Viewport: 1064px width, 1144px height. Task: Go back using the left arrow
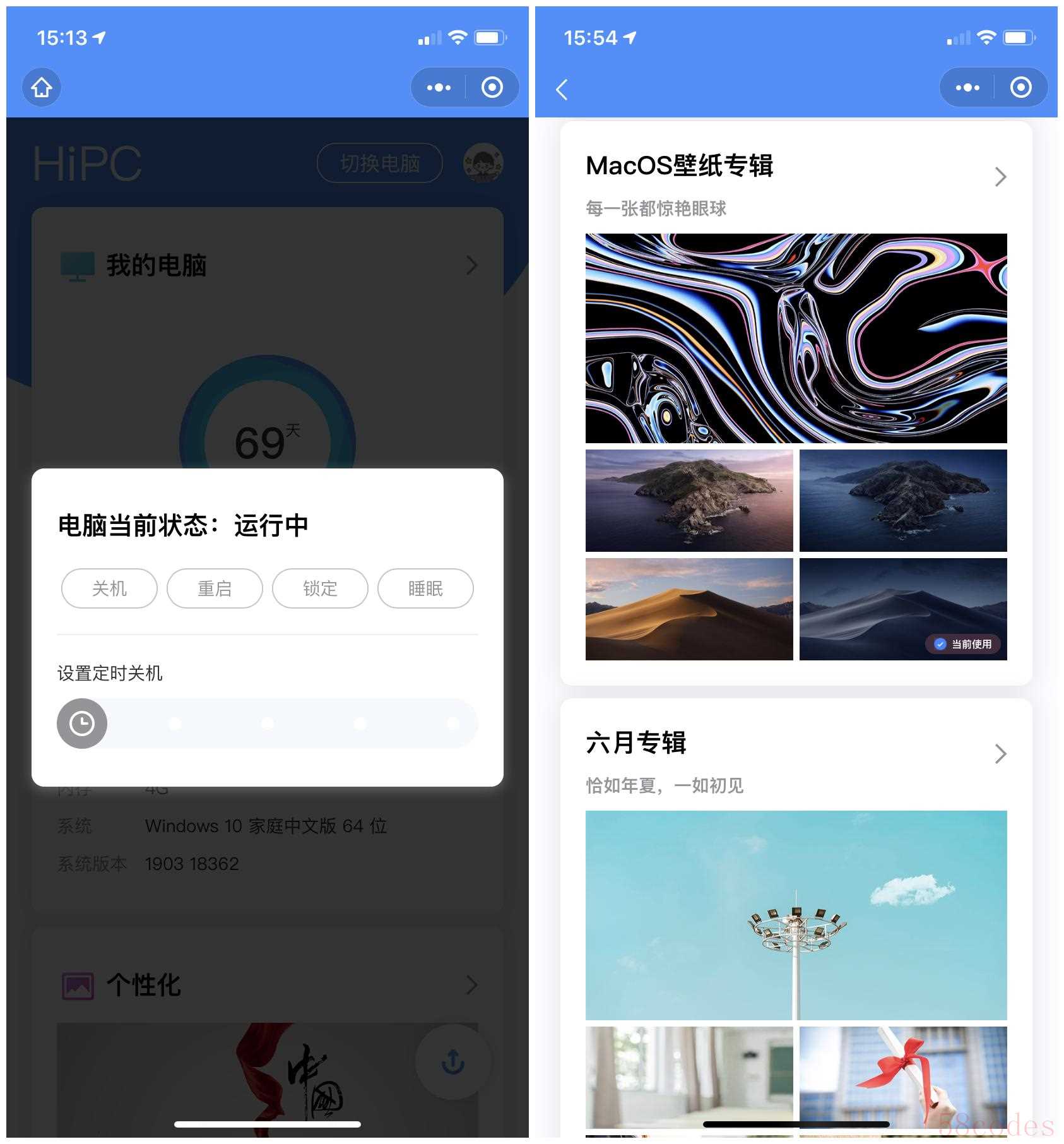pos(562,89)
